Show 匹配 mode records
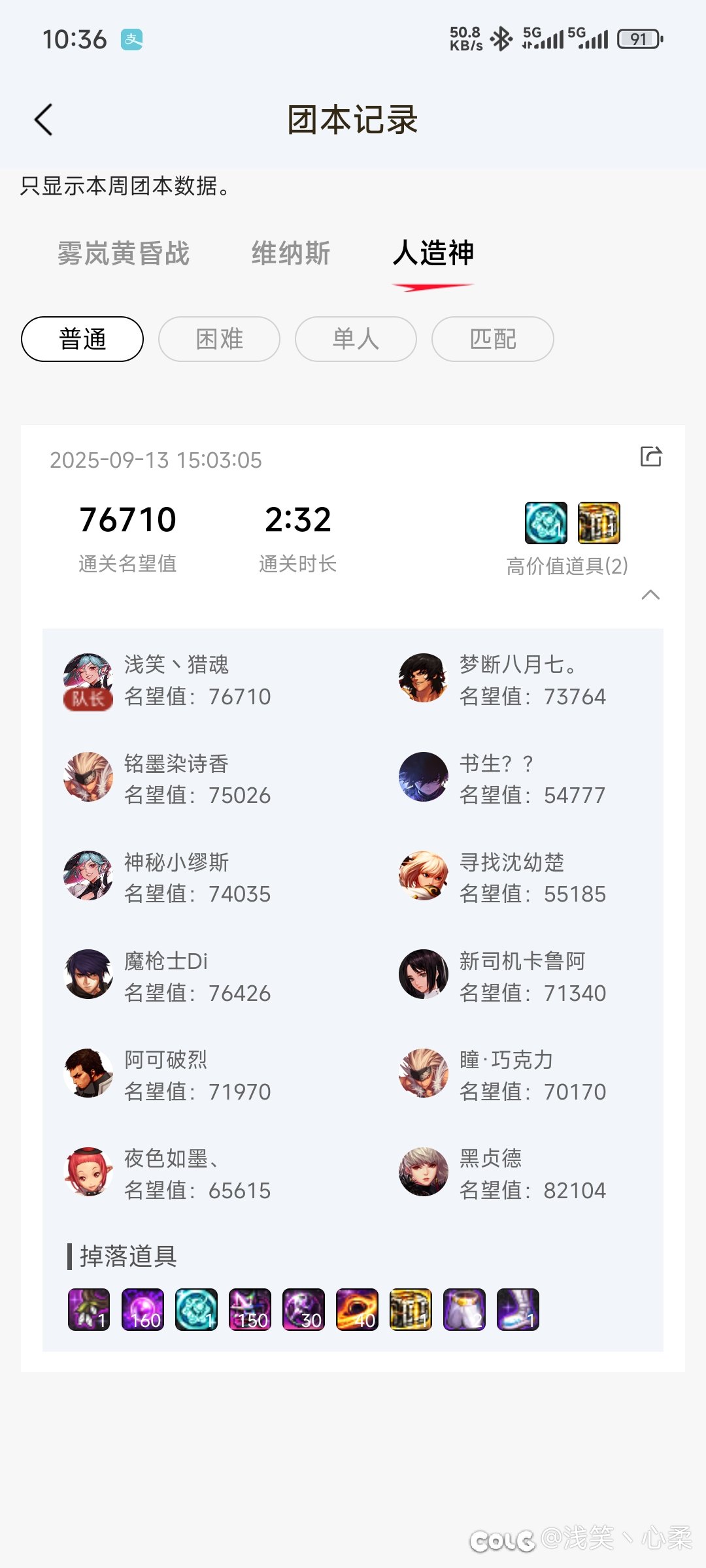This screenshot has height=1568, width=706. [492, 339]
